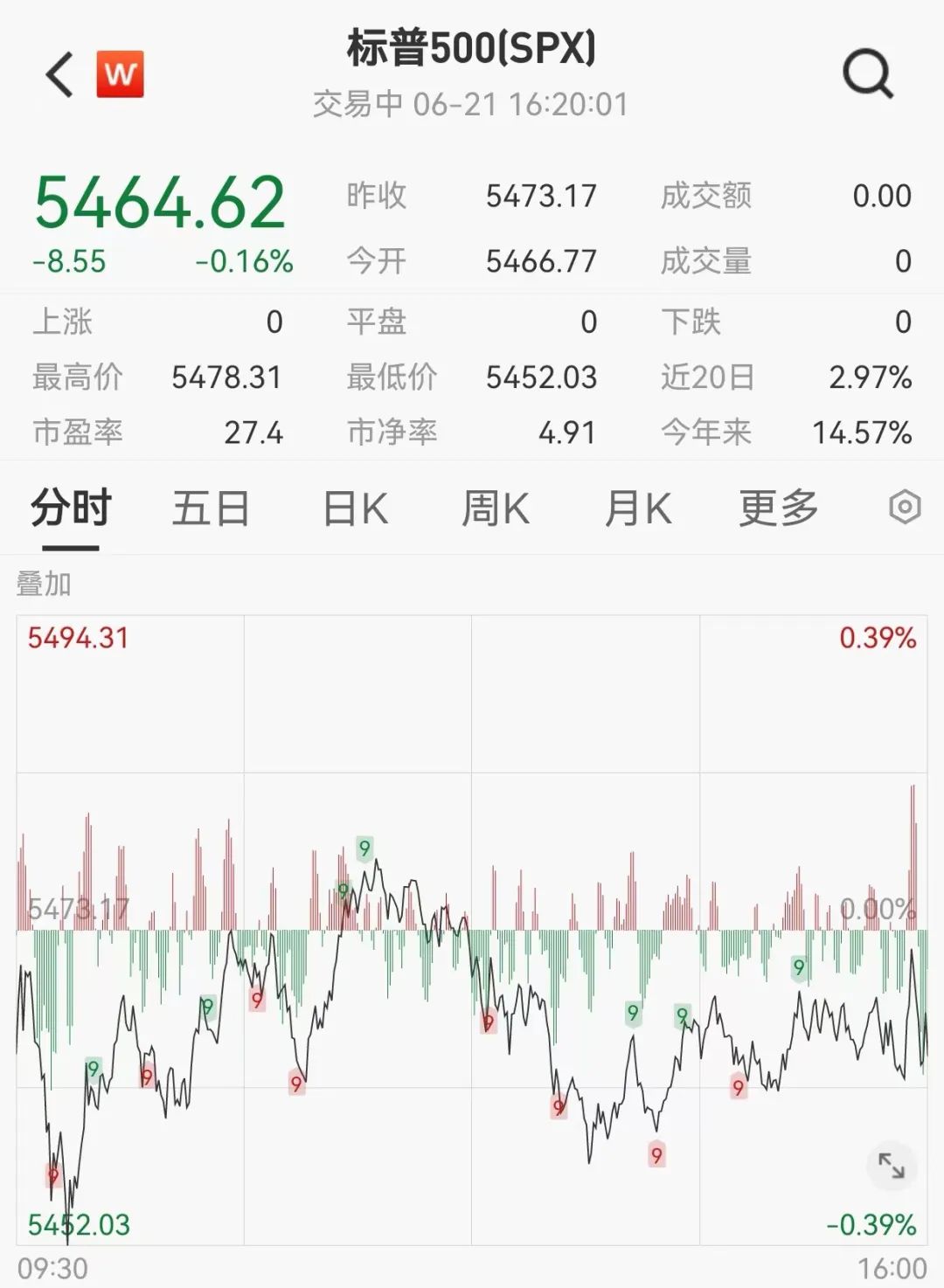The width and height of the screenshot is (944, 1288).
Task: Switch to the 五日 five-day tab
Action: click(210, 507)
